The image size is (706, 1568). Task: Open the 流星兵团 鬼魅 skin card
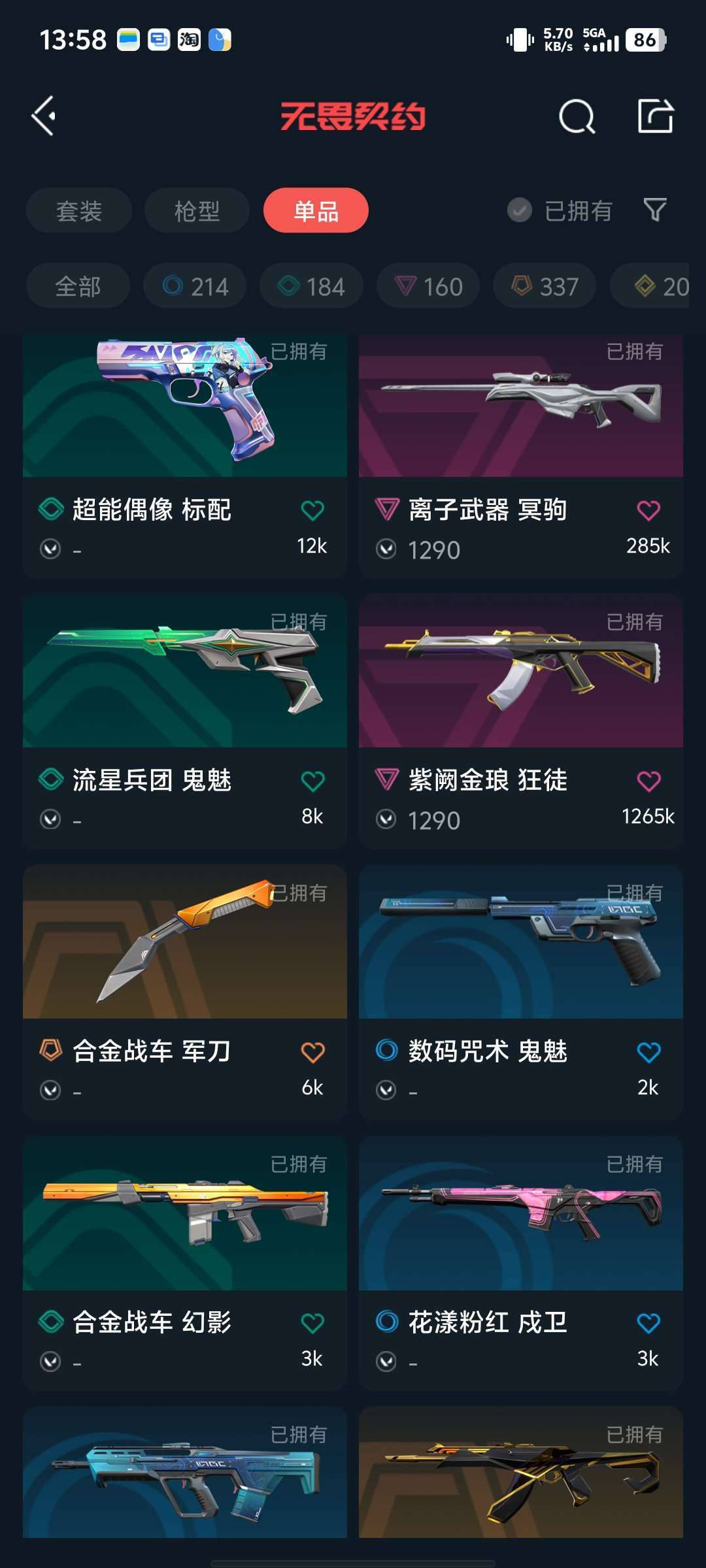coord(185,721)
